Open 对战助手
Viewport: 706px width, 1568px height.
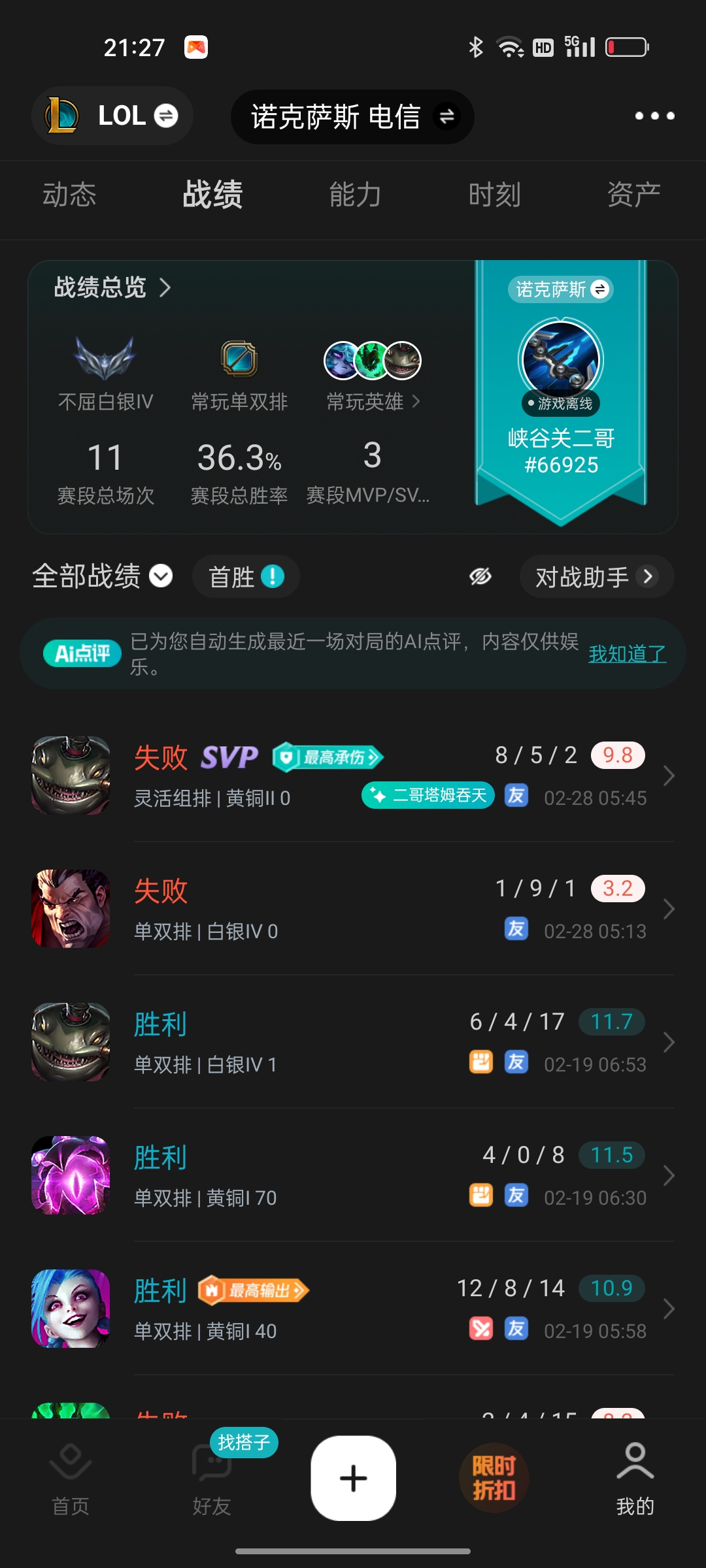click(596, 576)
